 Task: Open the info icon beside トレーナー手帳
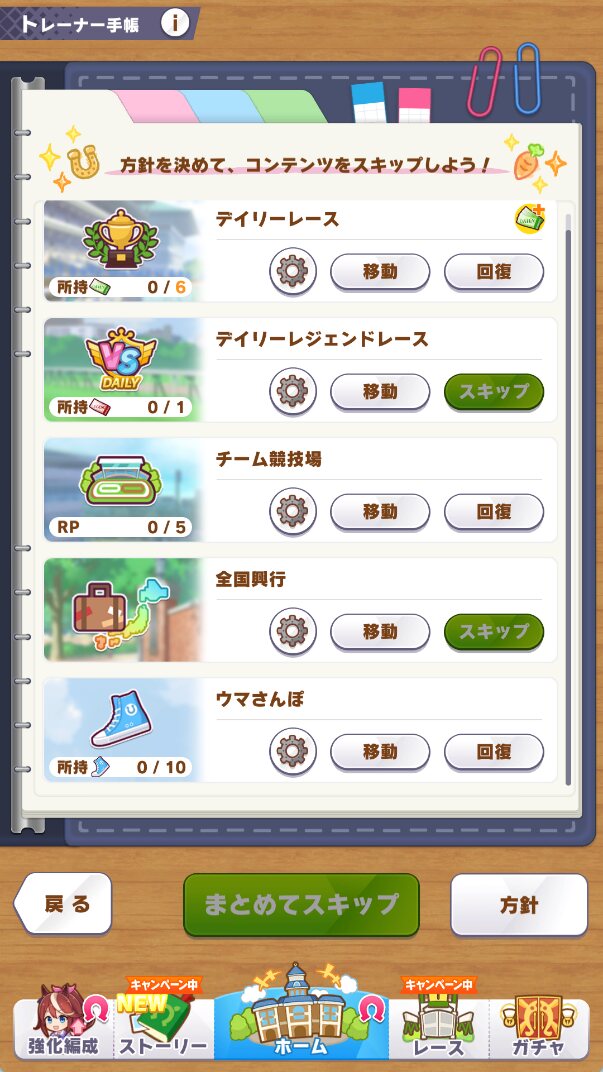pyautogui.click(x=174, y=22)
